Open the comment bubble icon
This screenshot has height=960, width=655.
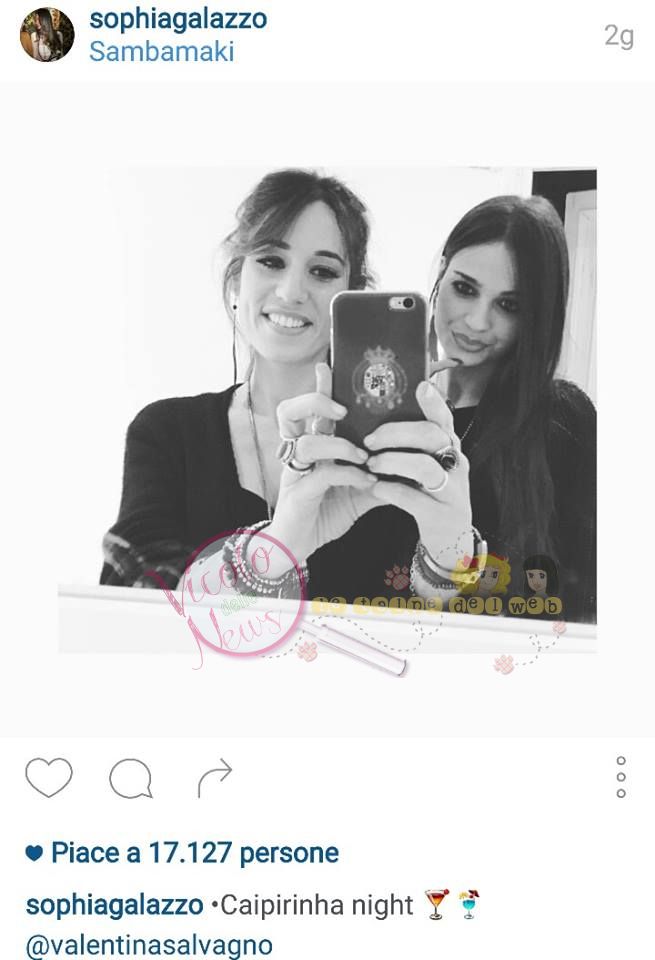131,779
